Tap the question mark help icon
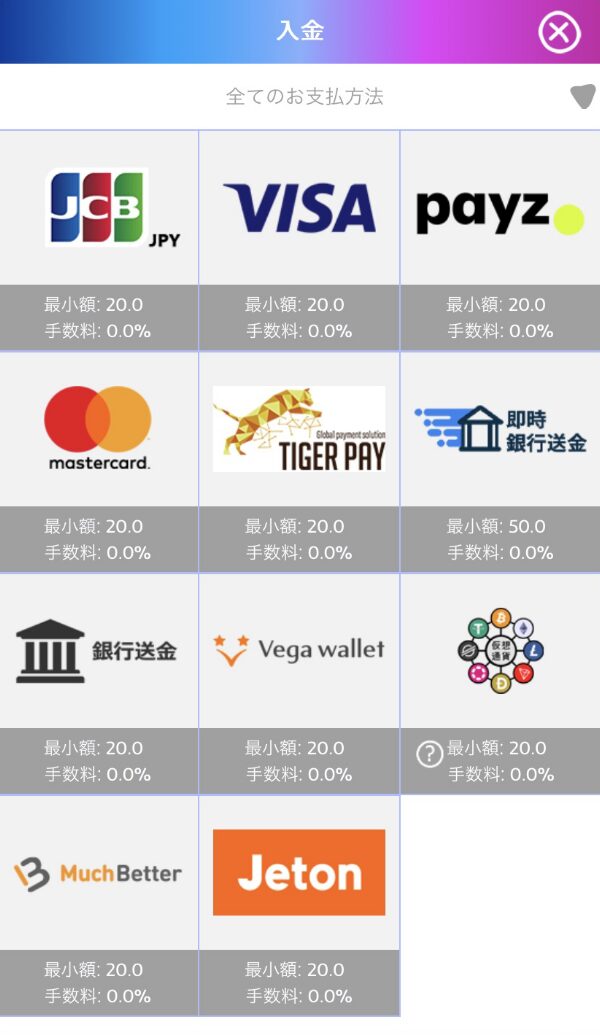Viewport: 600px width, 1035px height. pos(429,755)
